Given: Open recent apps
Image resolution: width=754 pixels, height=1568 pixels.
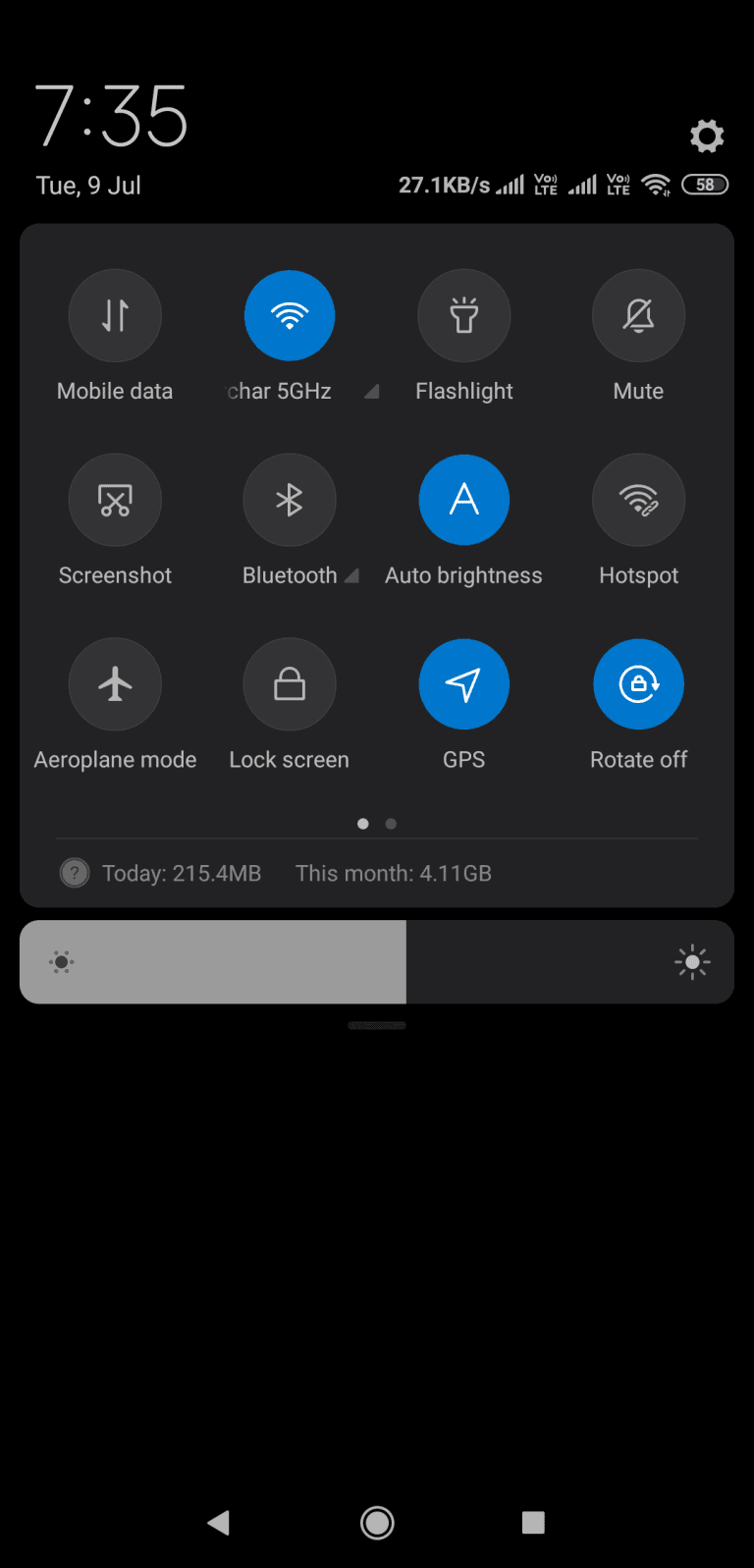Looking at the screenshot, I should (x=533, y=1523).
